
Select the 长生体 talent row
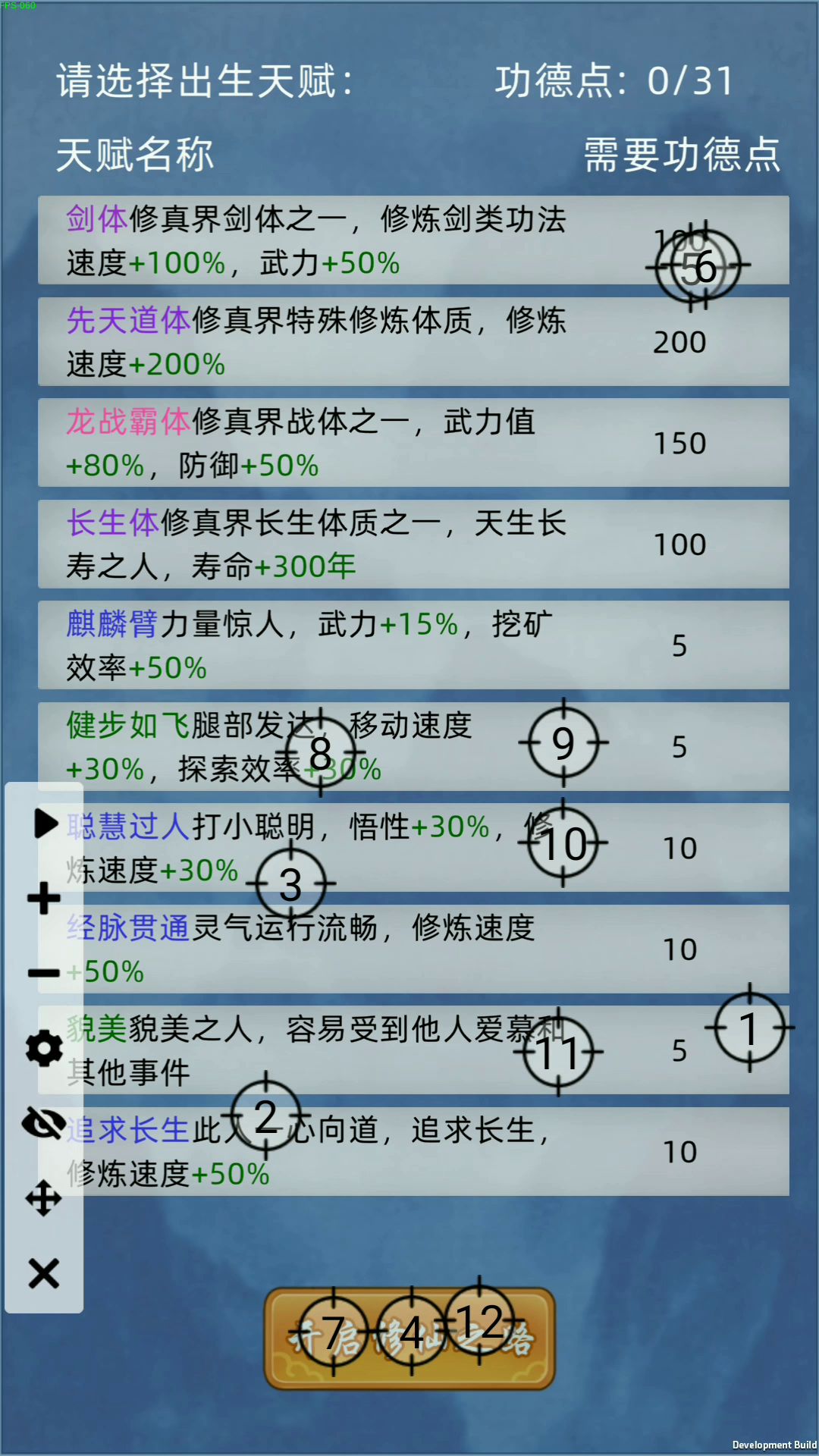(x=413, y=544)
